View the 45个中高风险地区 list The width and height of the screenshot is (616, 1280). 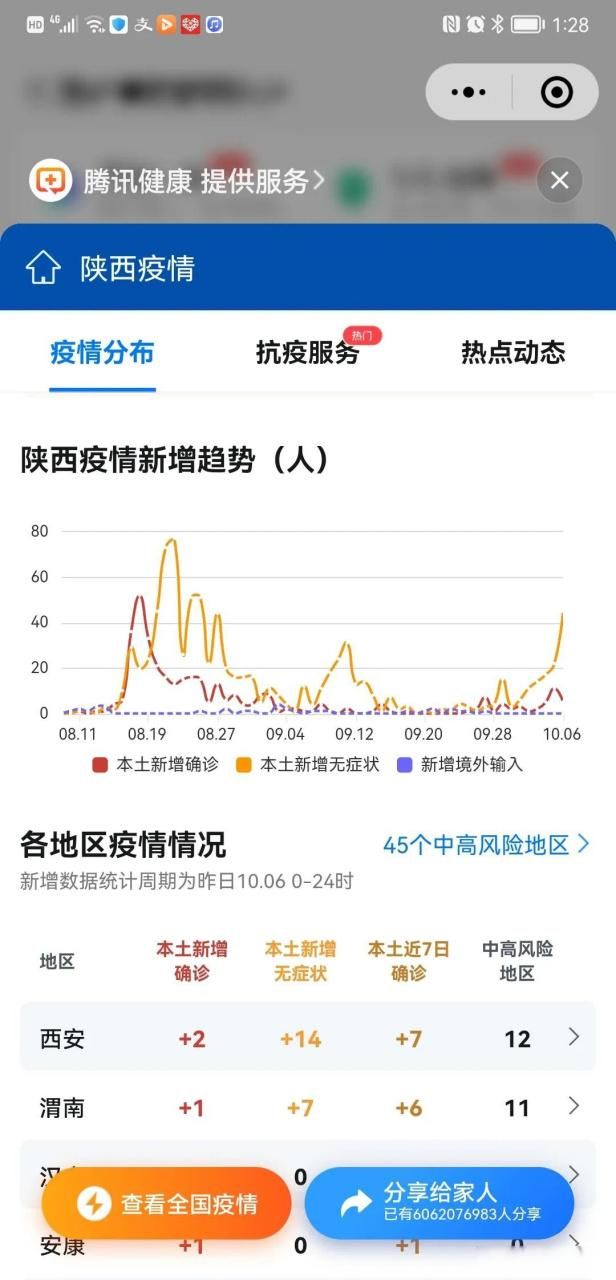[x=486, y=845]
